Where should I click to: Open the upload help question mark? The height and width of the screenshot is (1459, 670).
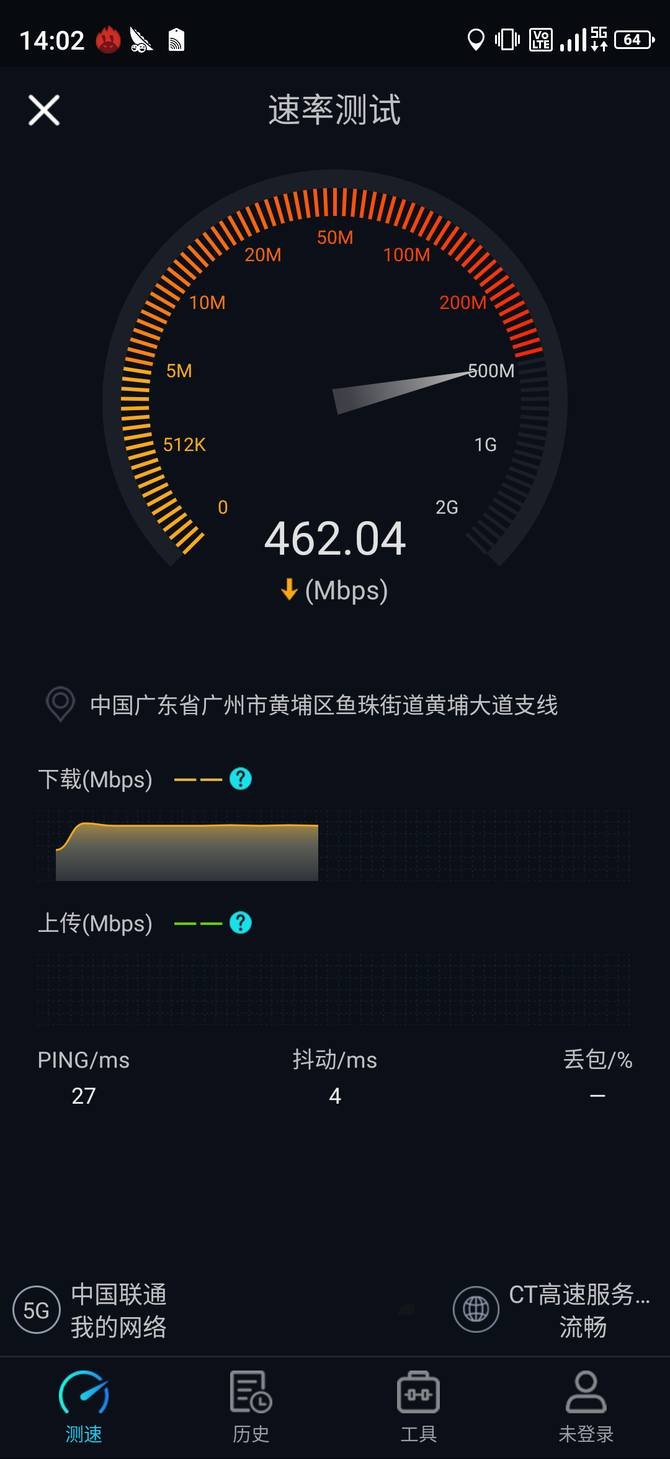240,923
